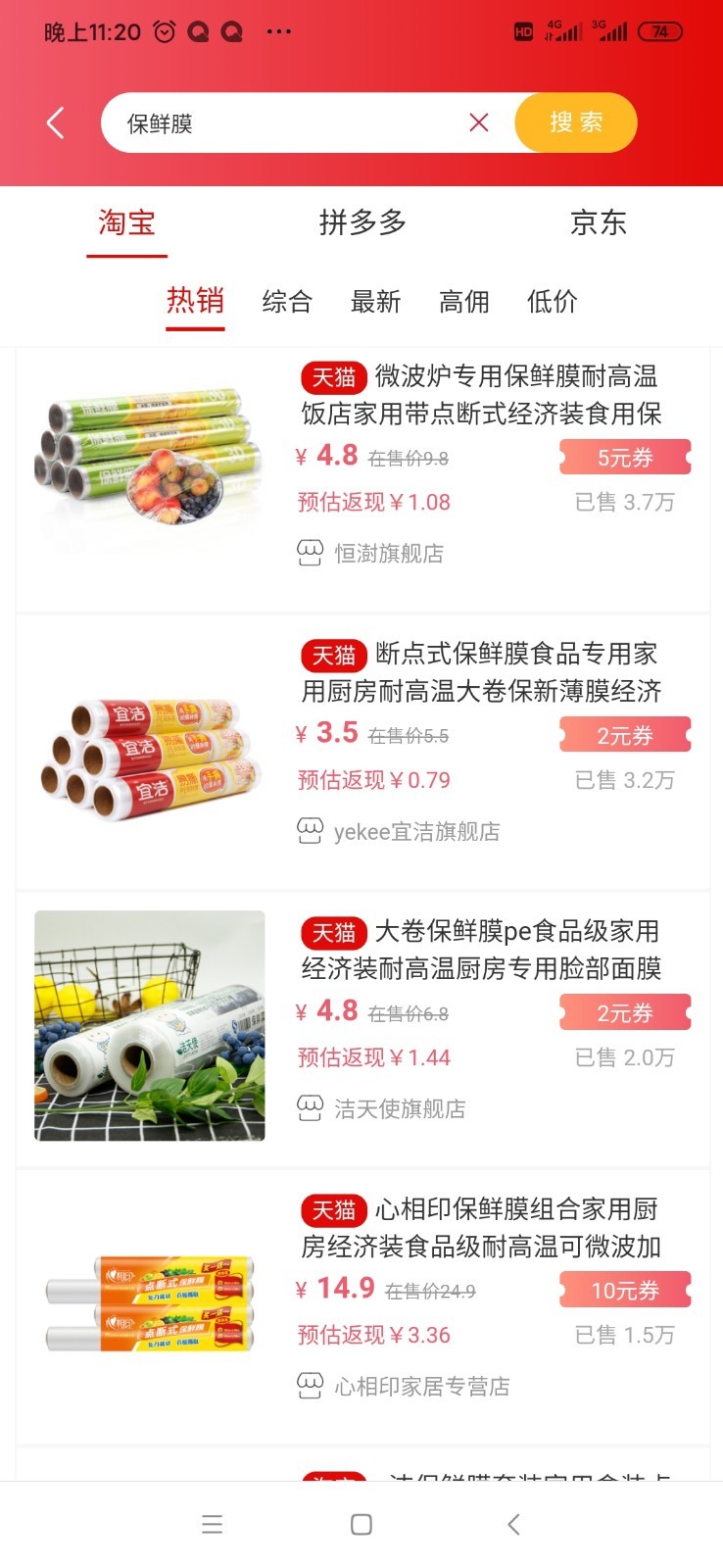Select the 淘宝 platform tab
The image size is (723, 1568).
click(x=127, y=223)
